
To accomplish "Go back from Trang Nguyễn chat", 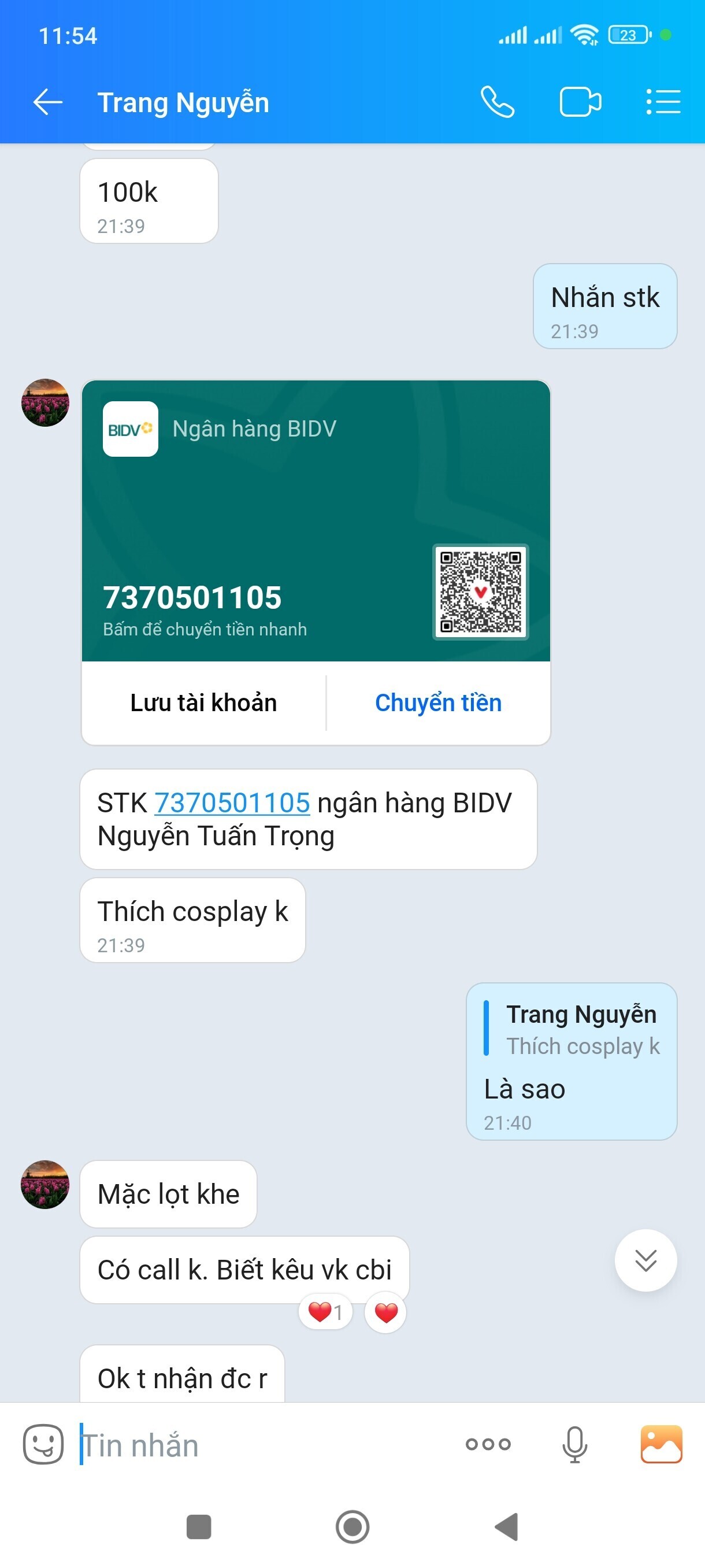I will (x=47, y=102).
